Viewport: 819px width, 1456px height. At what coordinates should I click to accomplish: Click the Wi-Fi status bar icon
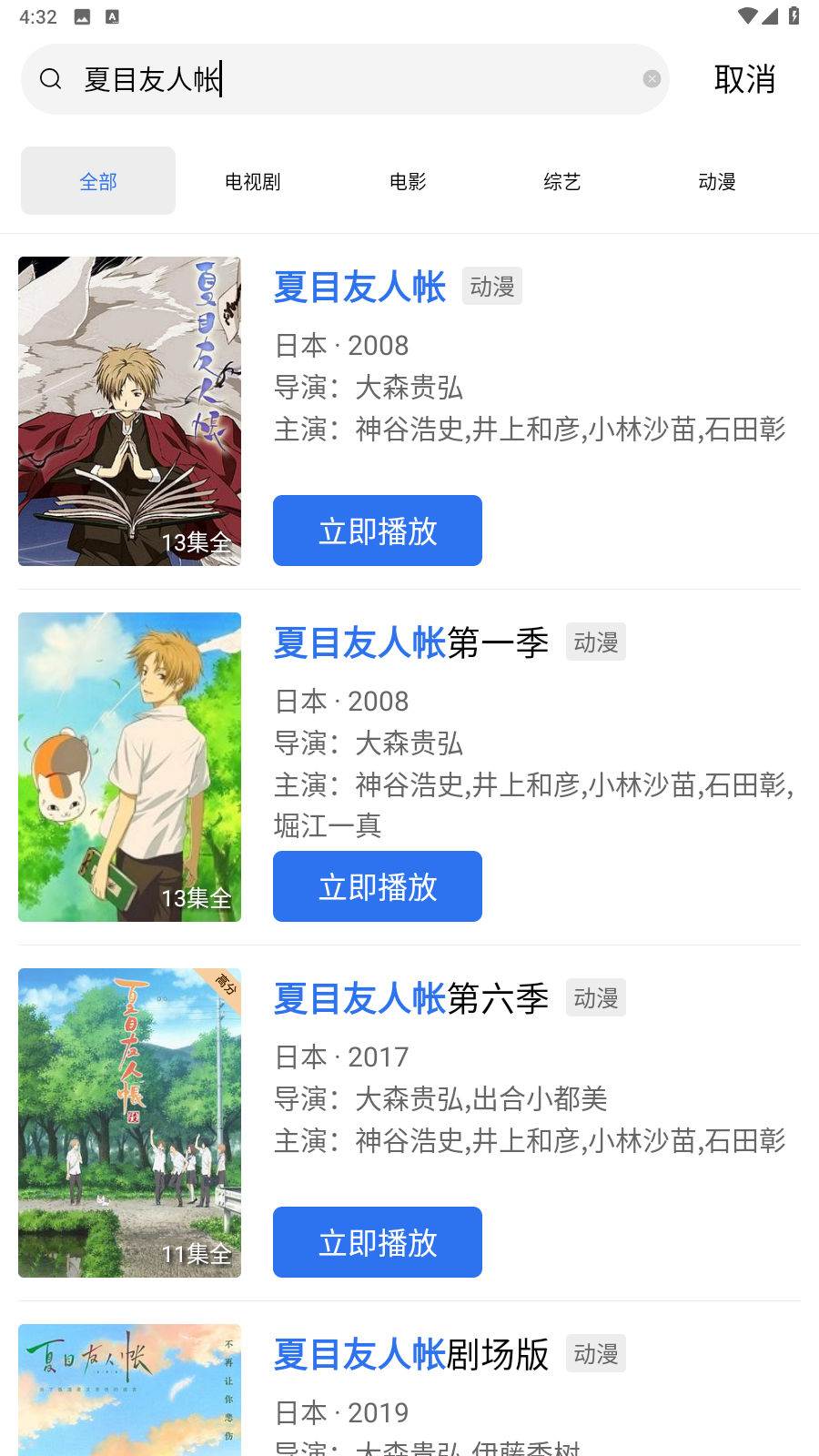749,15
